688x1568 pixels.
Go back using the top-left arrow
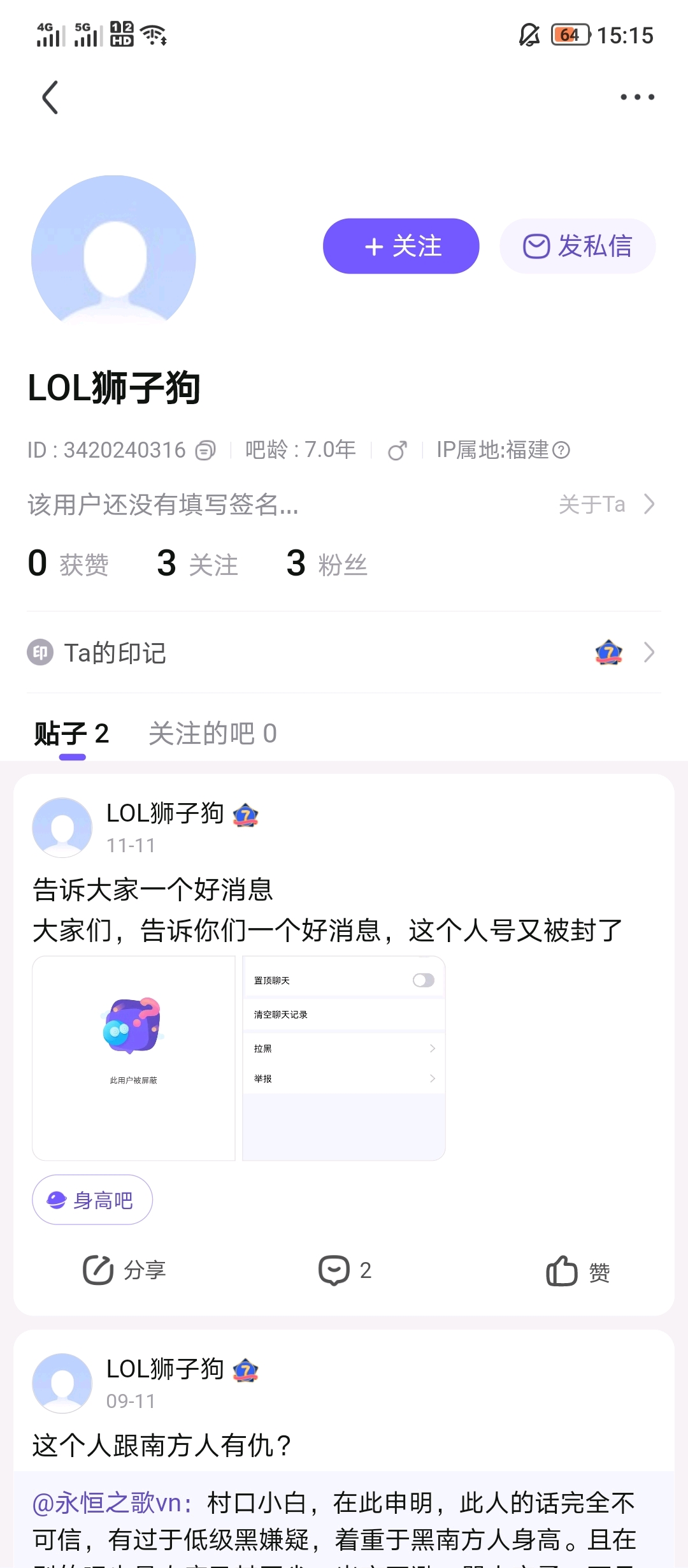50,98
